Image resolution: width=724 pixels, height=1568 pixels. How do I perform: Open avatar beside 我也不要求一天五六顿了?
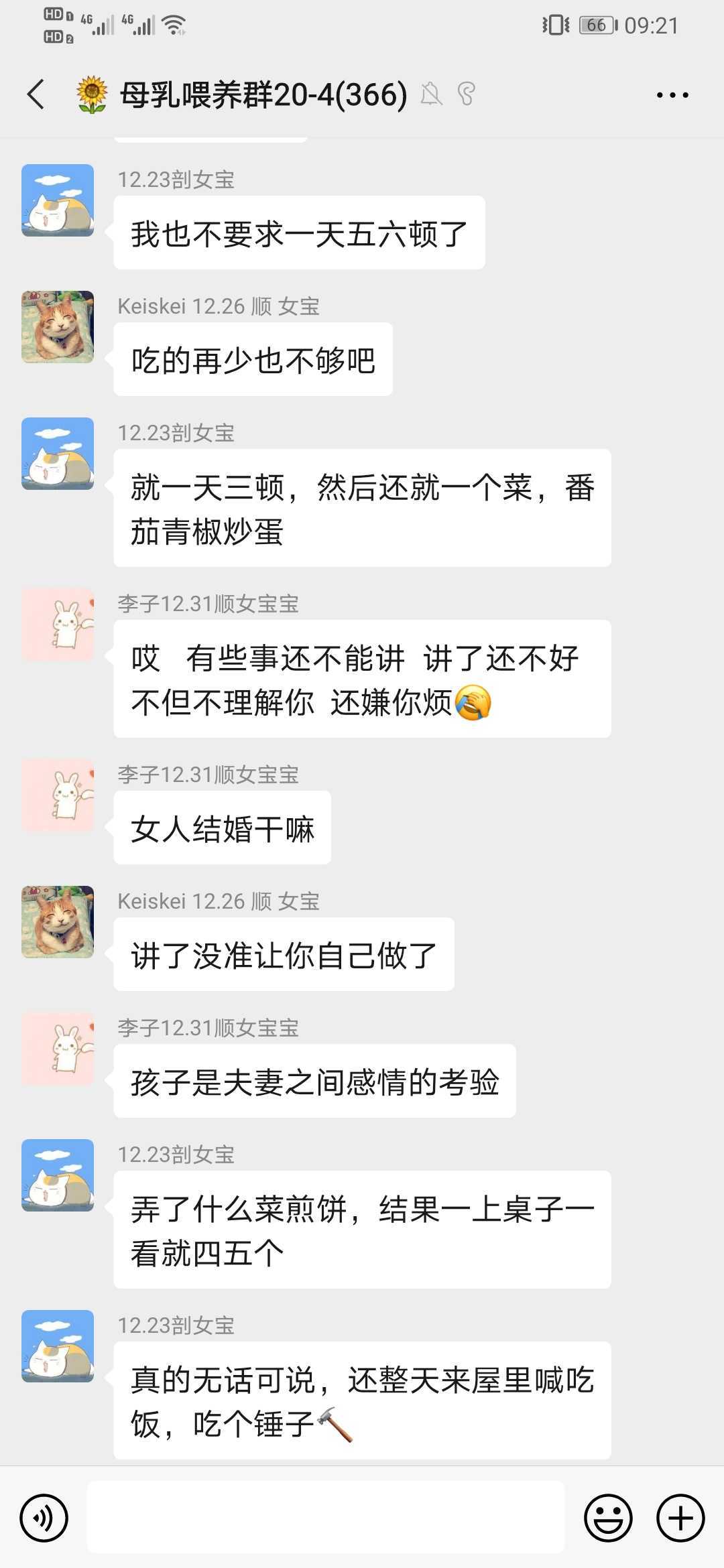(x=58, y=200)
